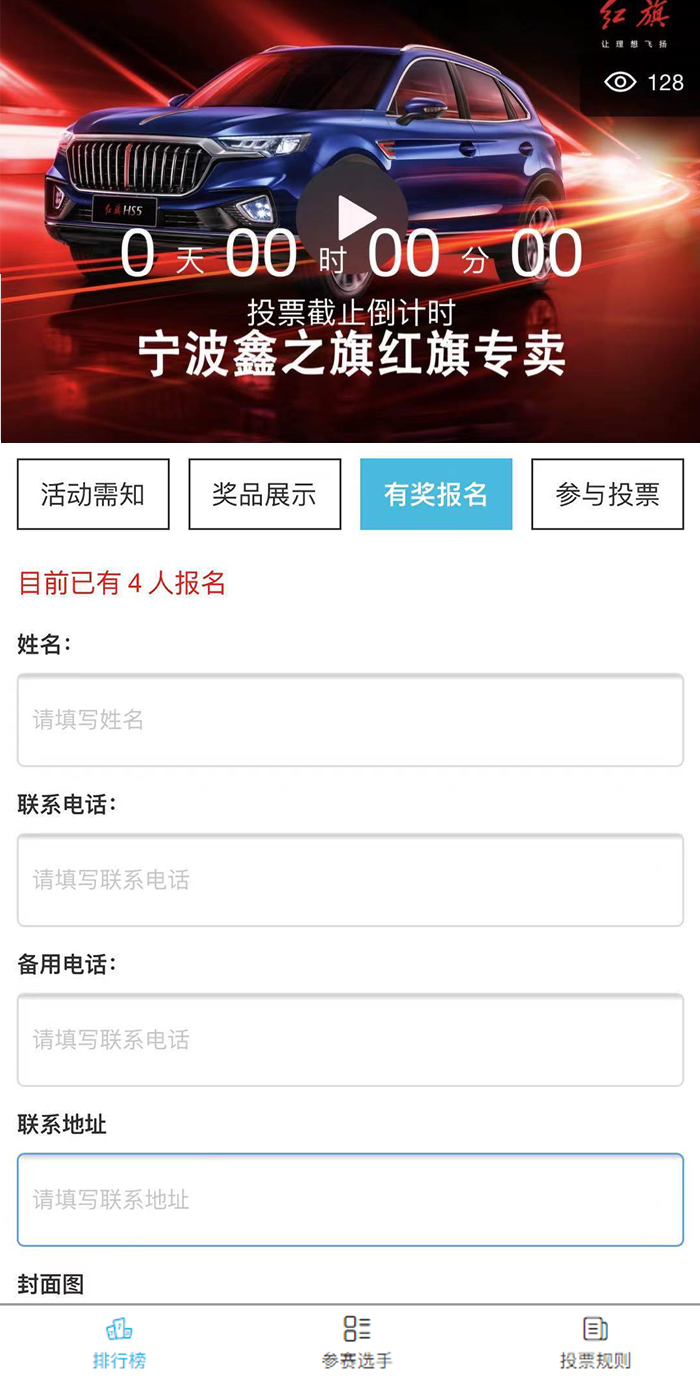Open the 排行榜 ranking tab

[119, 1343]
